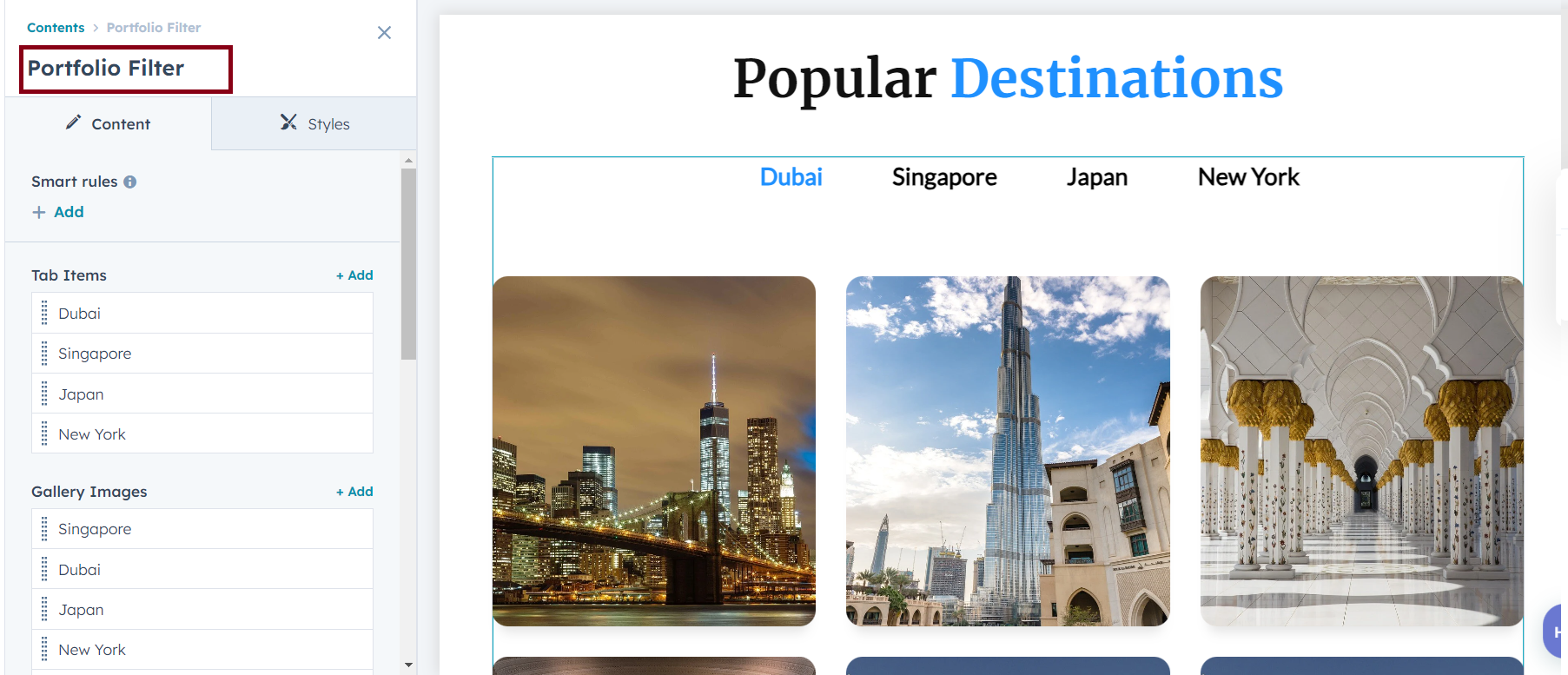This screenshot has height=675, width=1568.
Task: Select the New York filter in preview
Action: tap(1248, 177)
